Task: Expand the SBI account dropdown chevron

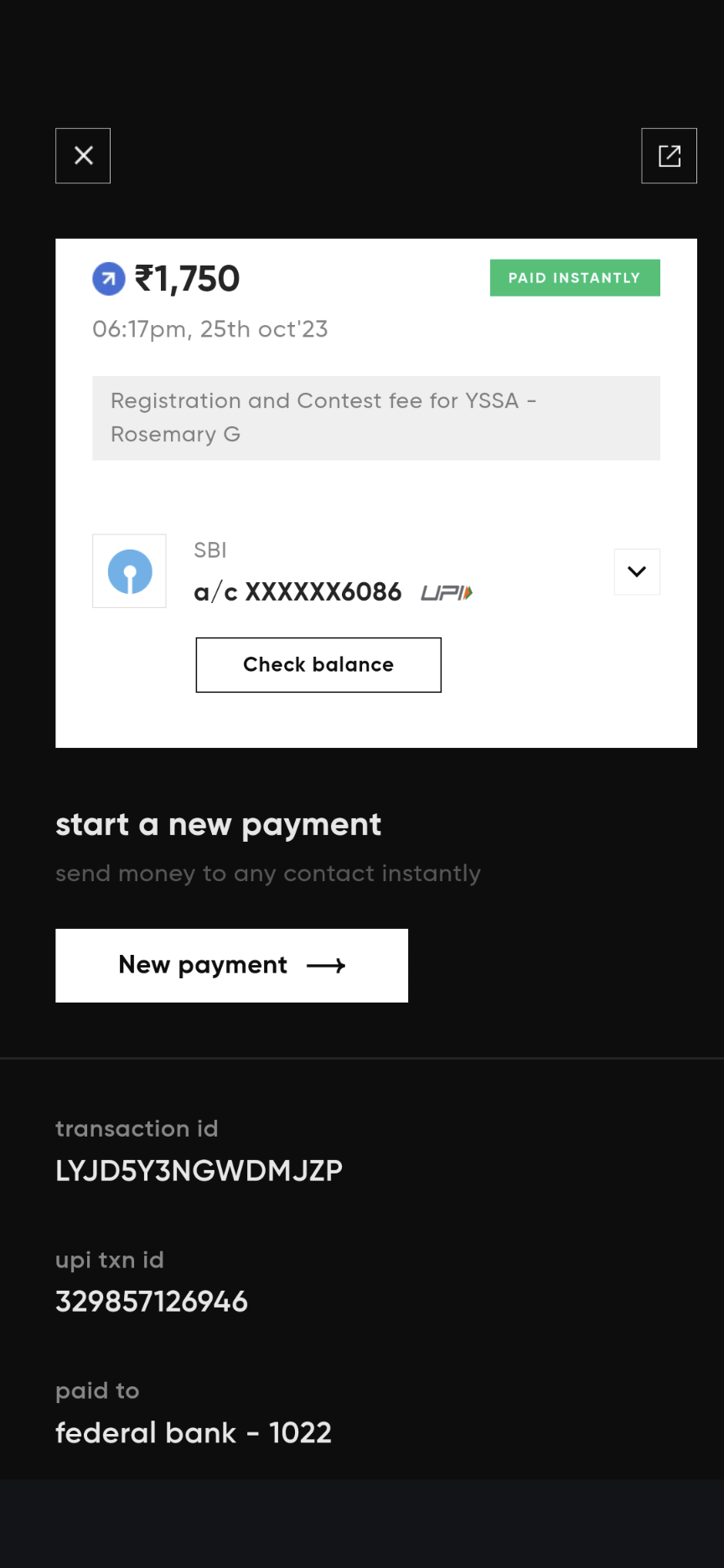Action: coord(637,572)
